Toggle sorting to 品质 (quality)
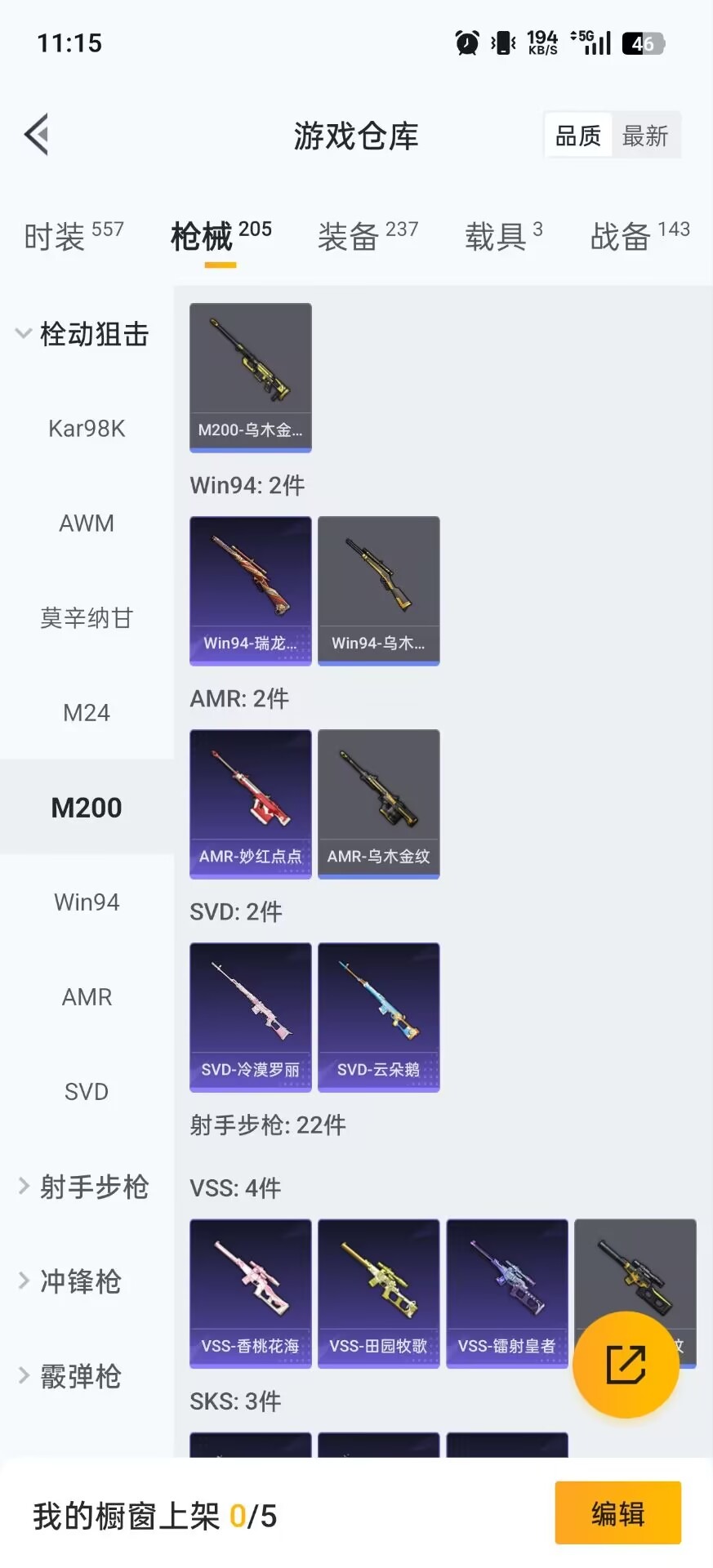Screen dimensions: 713x1568 pyautogui.click(x=577, y=135)
